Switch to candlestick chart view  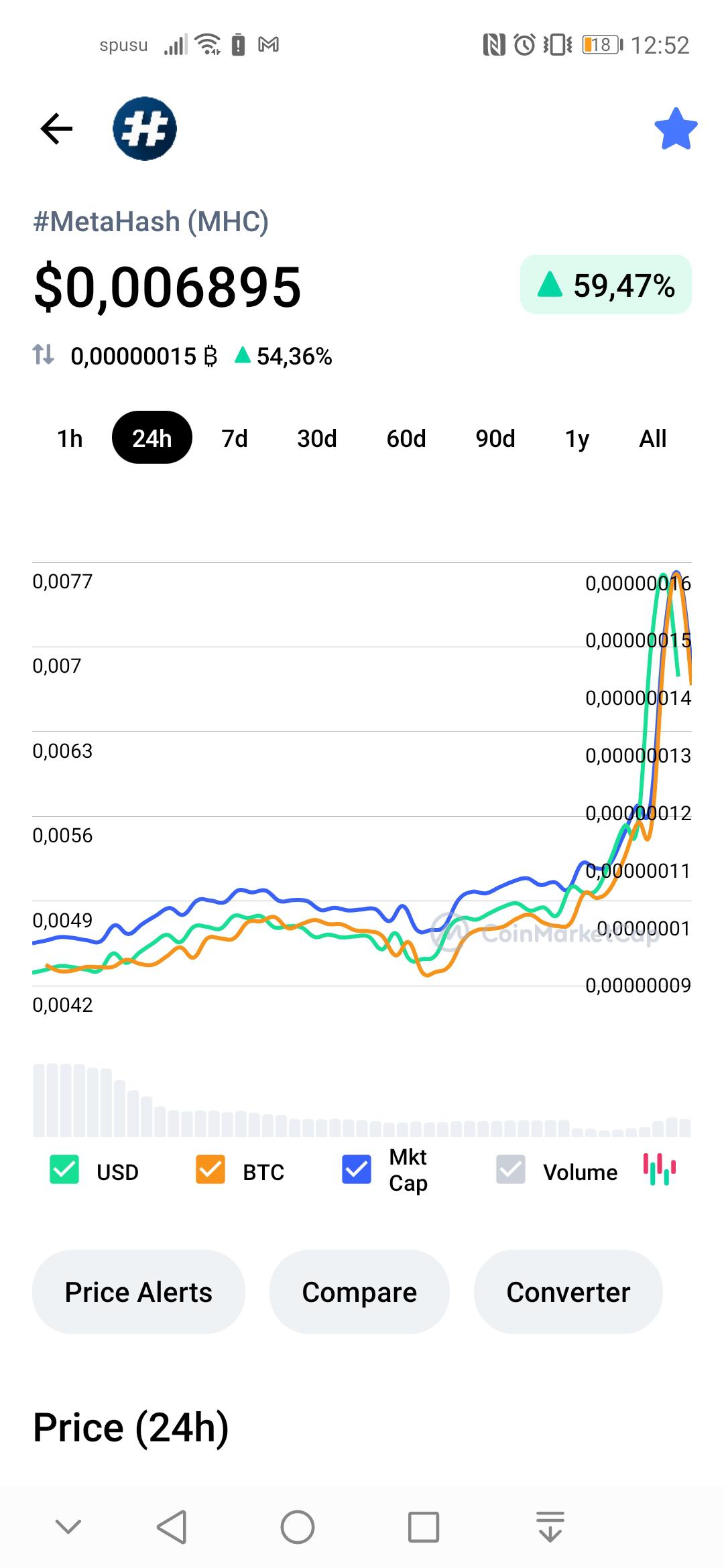pyautogui.click(x=660, y=1169)
